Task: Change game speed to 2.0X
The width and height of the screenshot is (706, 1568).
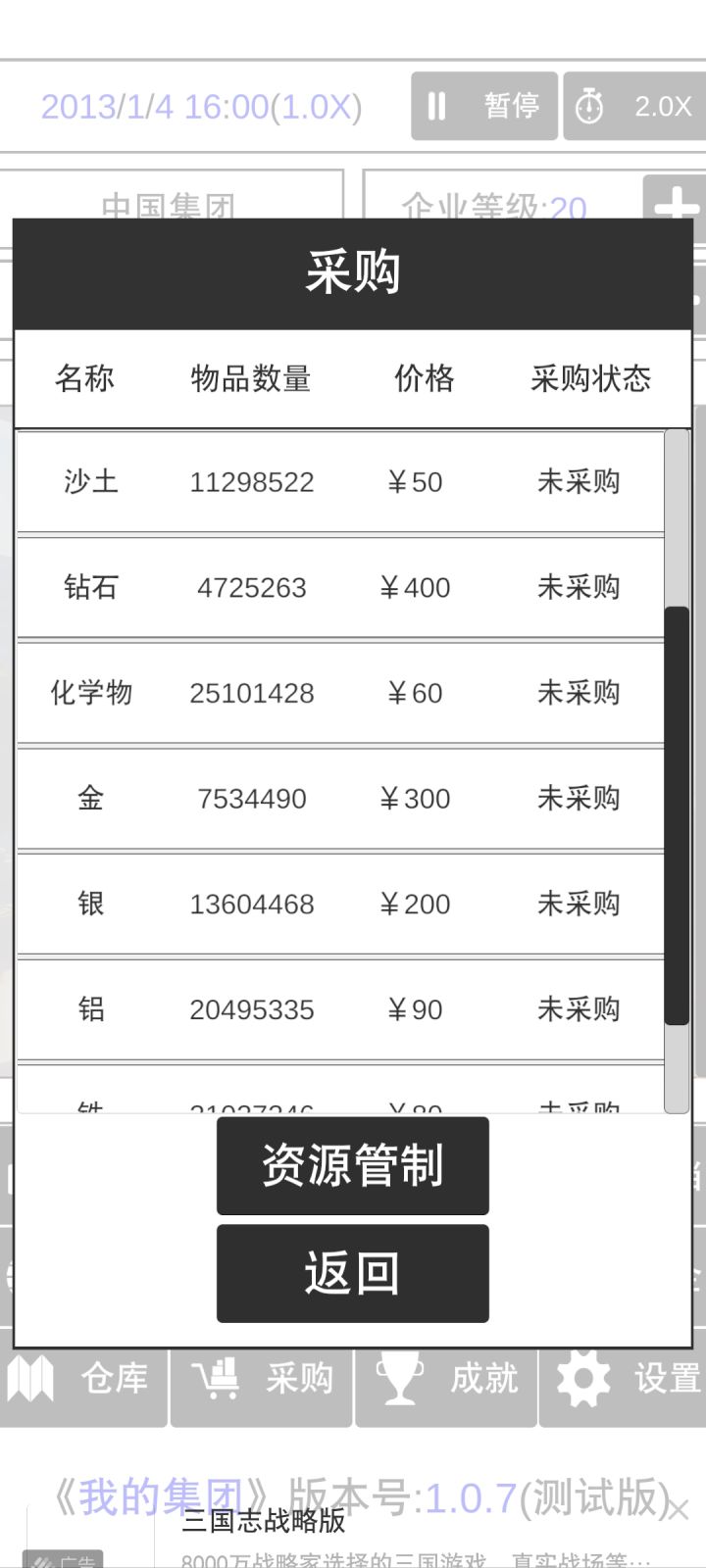Action: (x=634, y=106)
